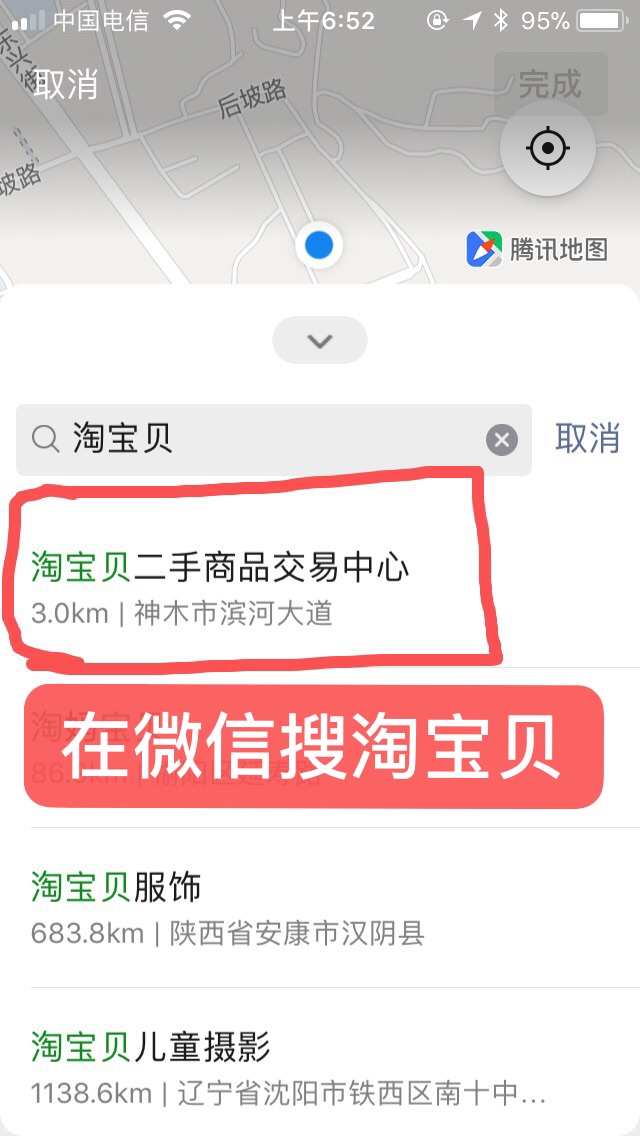Tap 取消 at the top of the map

66,85
